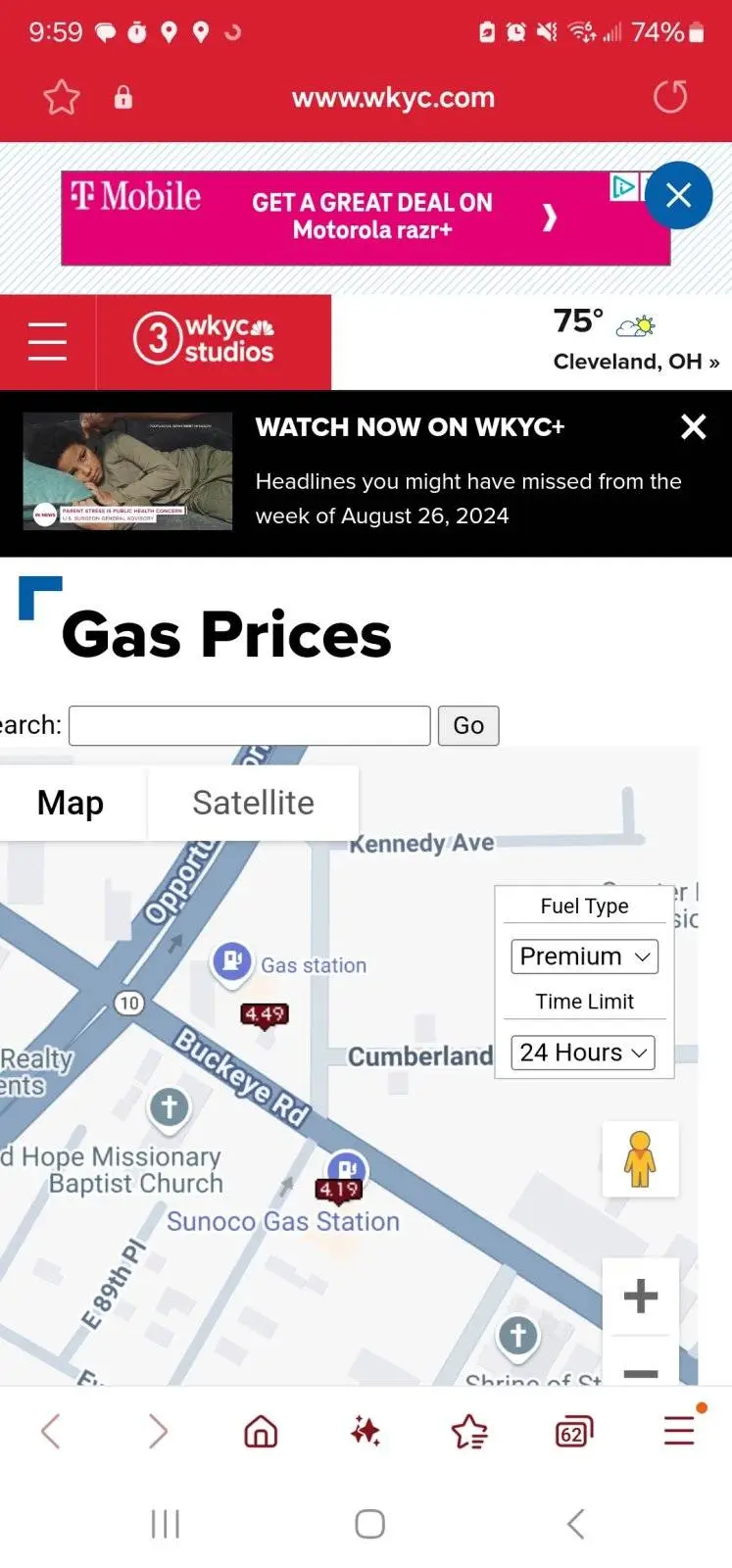Watch the WKYC+ headlines video
This screenshot has width=732, height=1568.
pos(127,471)
